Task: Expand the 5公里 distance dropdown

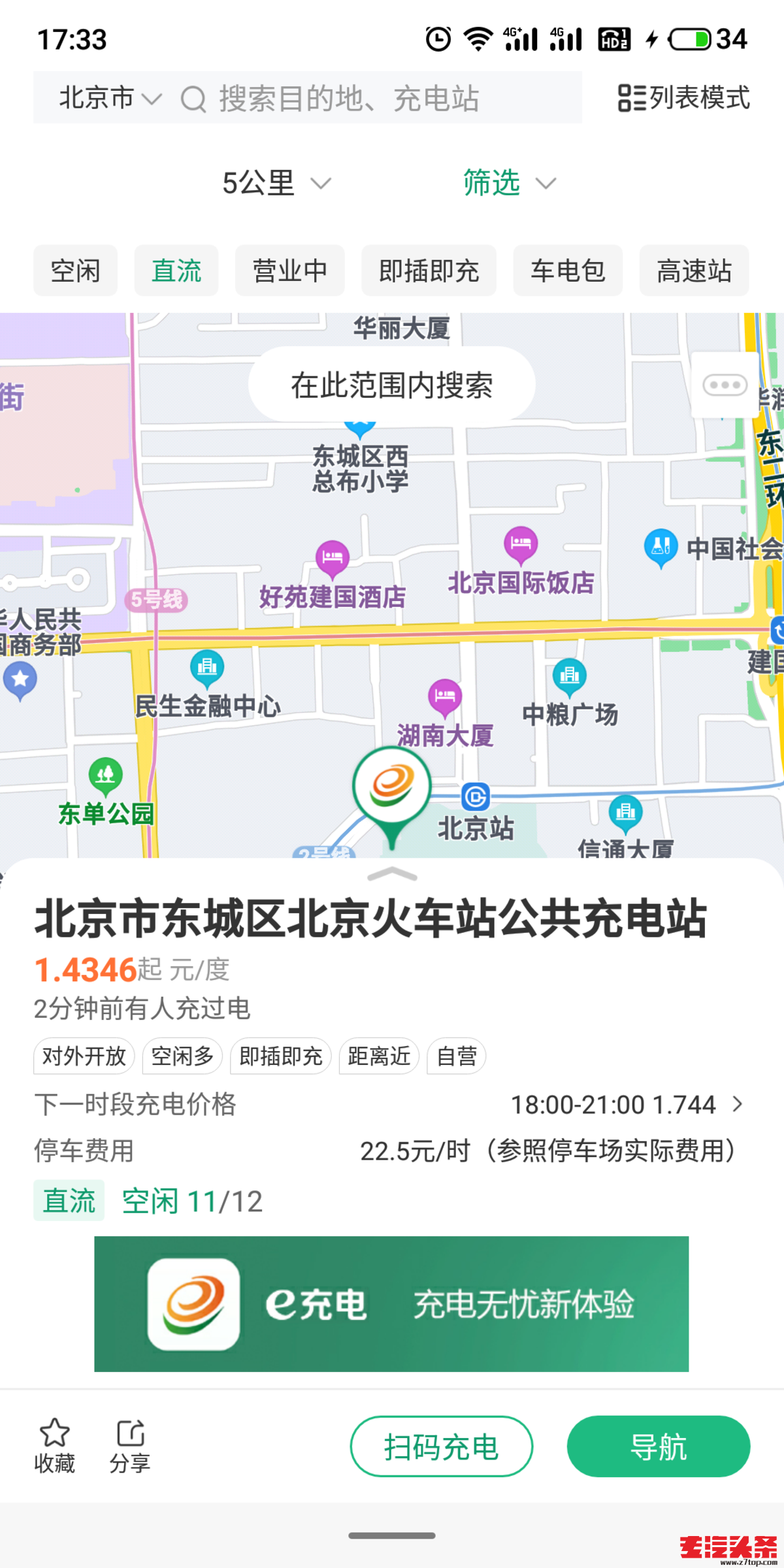Action: click(x=276, y=183)
